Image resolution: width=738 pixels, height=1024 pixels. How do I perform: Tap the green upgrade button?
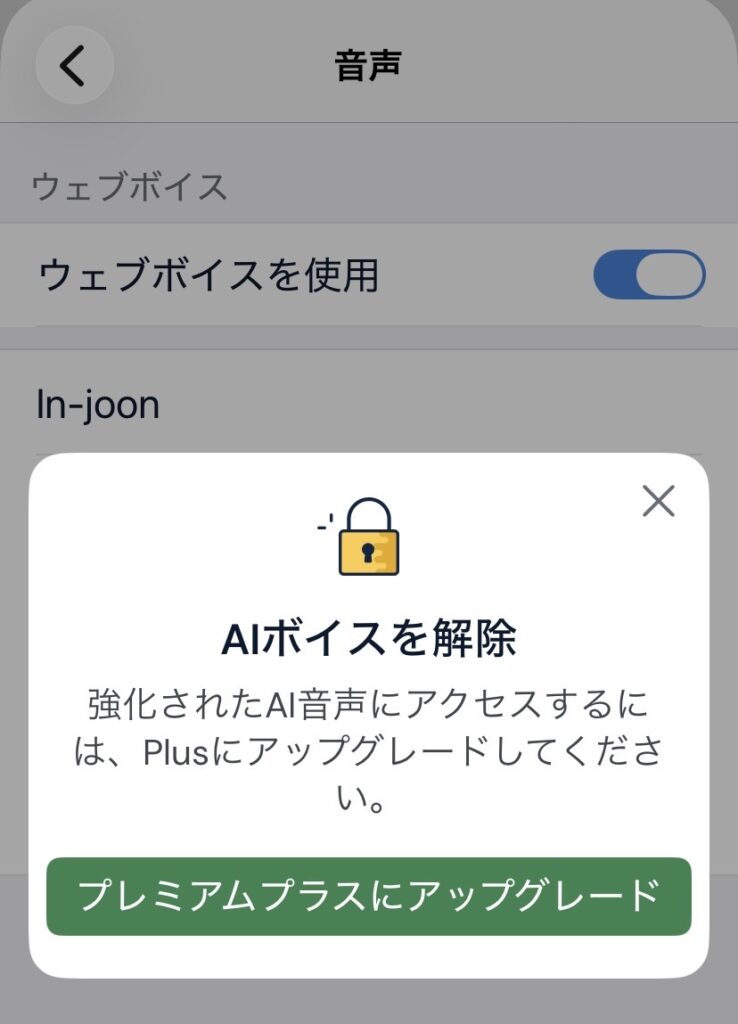pyautogui.click(x=369, y=898)
